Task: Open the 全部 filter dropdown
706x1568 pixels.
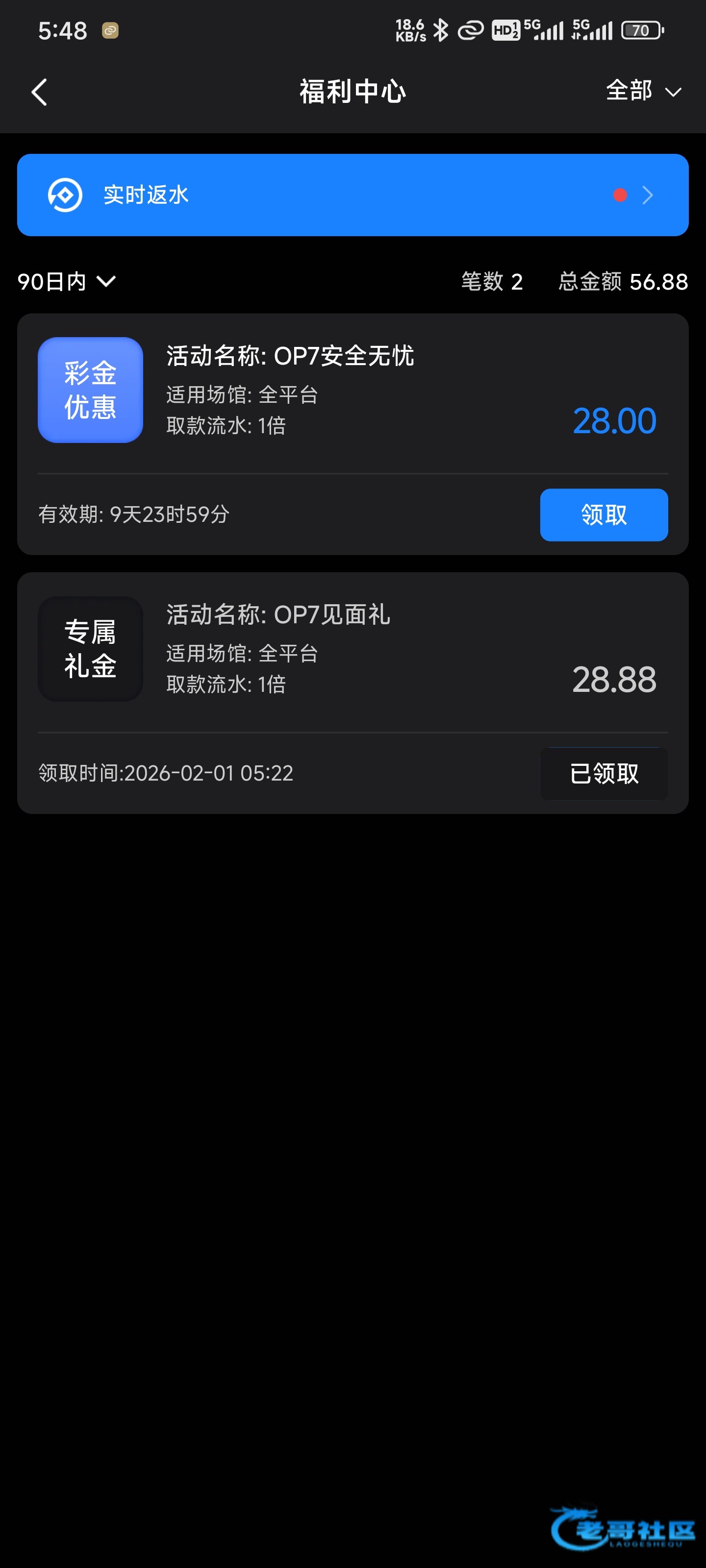Action: tap(643, 91)
